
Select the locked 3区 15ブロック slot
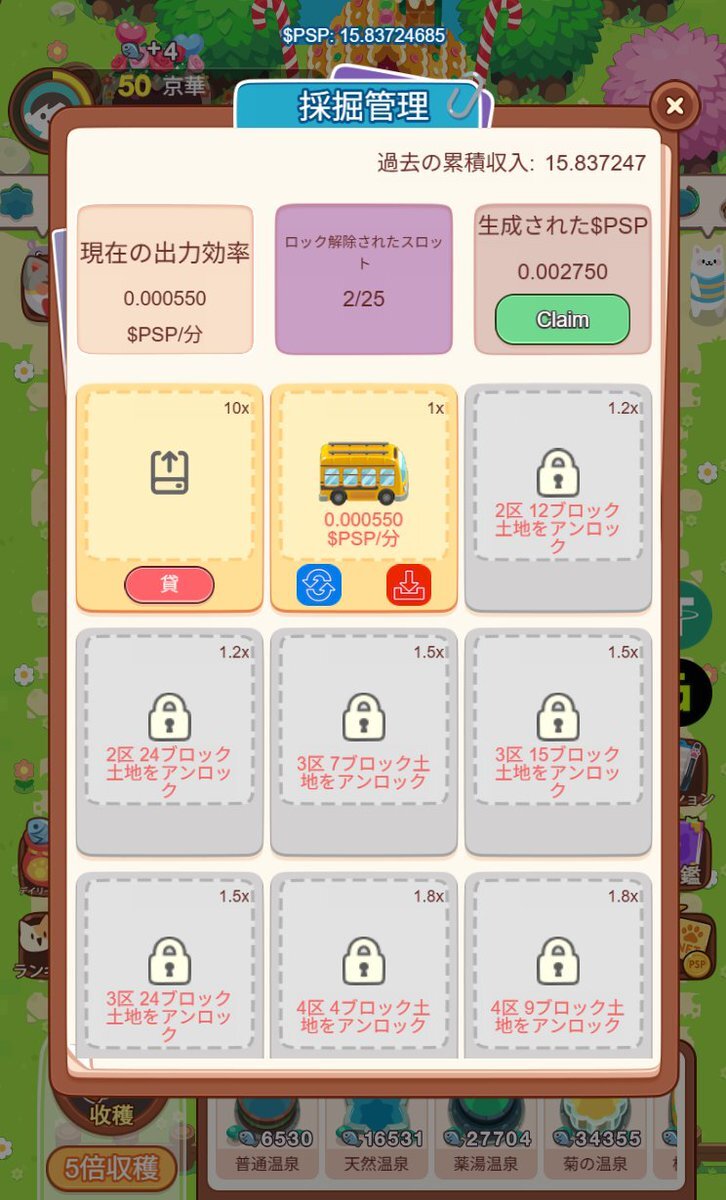click(558, 742)
